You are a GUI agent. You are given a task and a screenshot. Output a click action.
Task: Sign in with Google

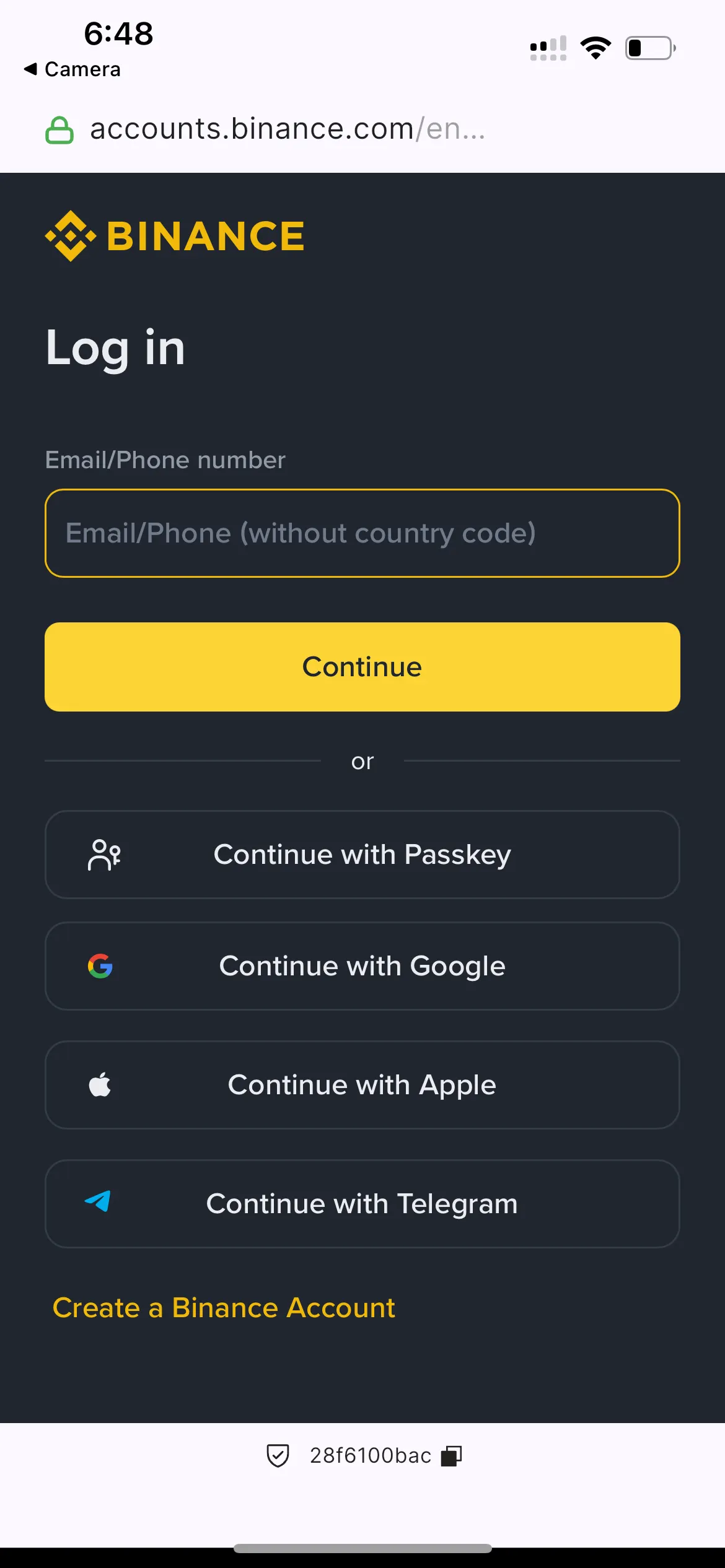click(362, 966)
